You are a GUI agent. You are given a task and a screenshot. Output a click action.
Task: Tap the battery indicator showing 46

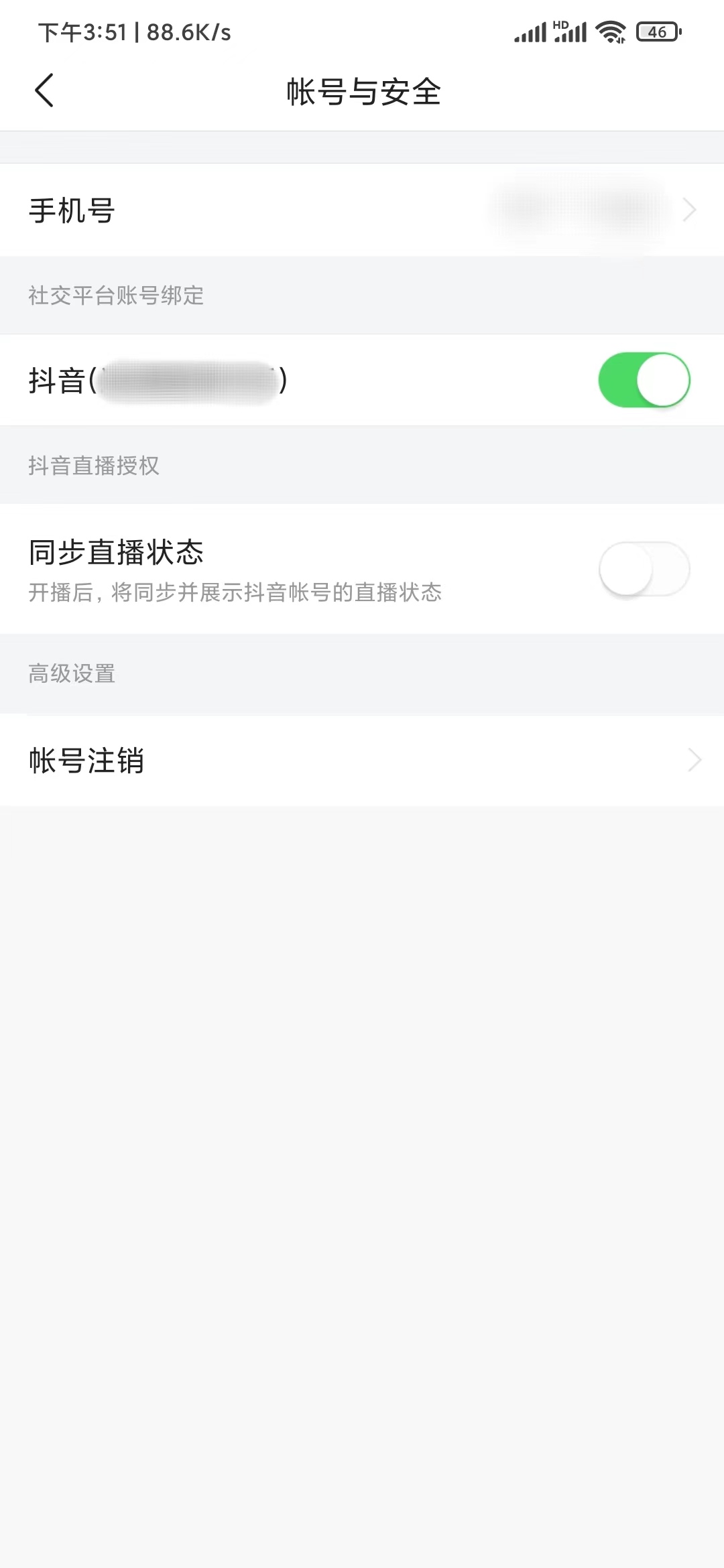[x=658, y=31]
